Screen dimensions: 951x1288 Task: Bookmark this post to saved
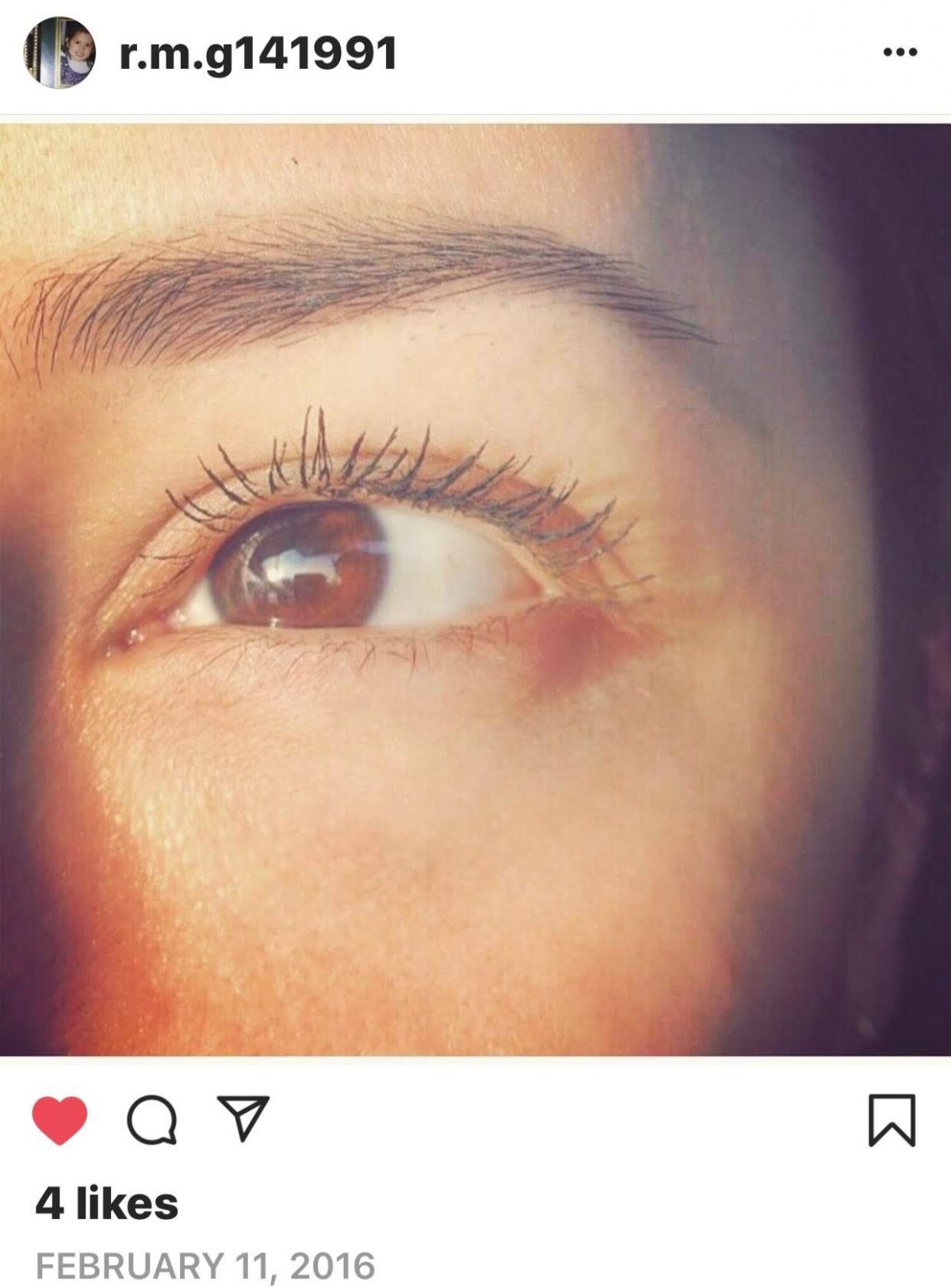[892, 1120]
